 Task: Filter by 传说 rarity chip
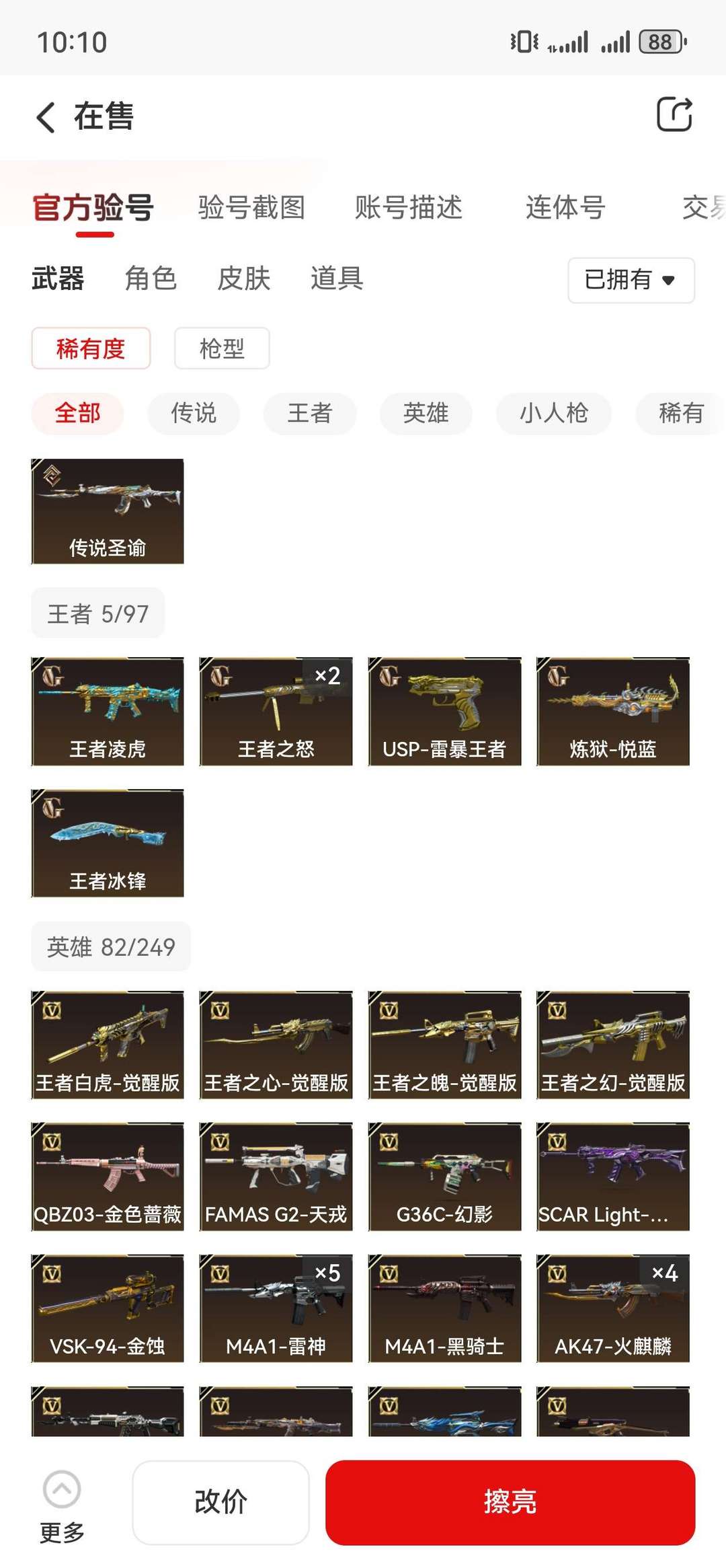coord(194,413)
